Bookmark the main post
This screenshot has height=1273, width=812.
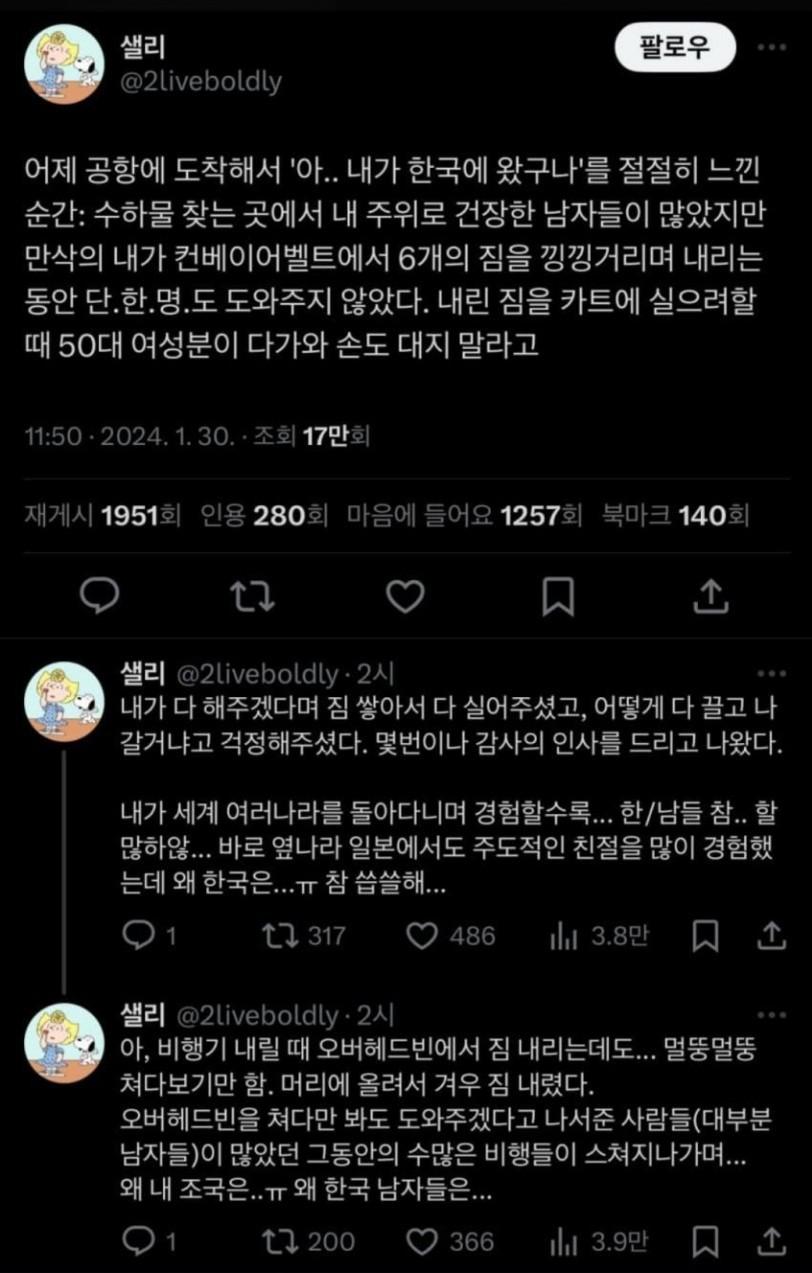pyautogui.click(x=557, y=596)
